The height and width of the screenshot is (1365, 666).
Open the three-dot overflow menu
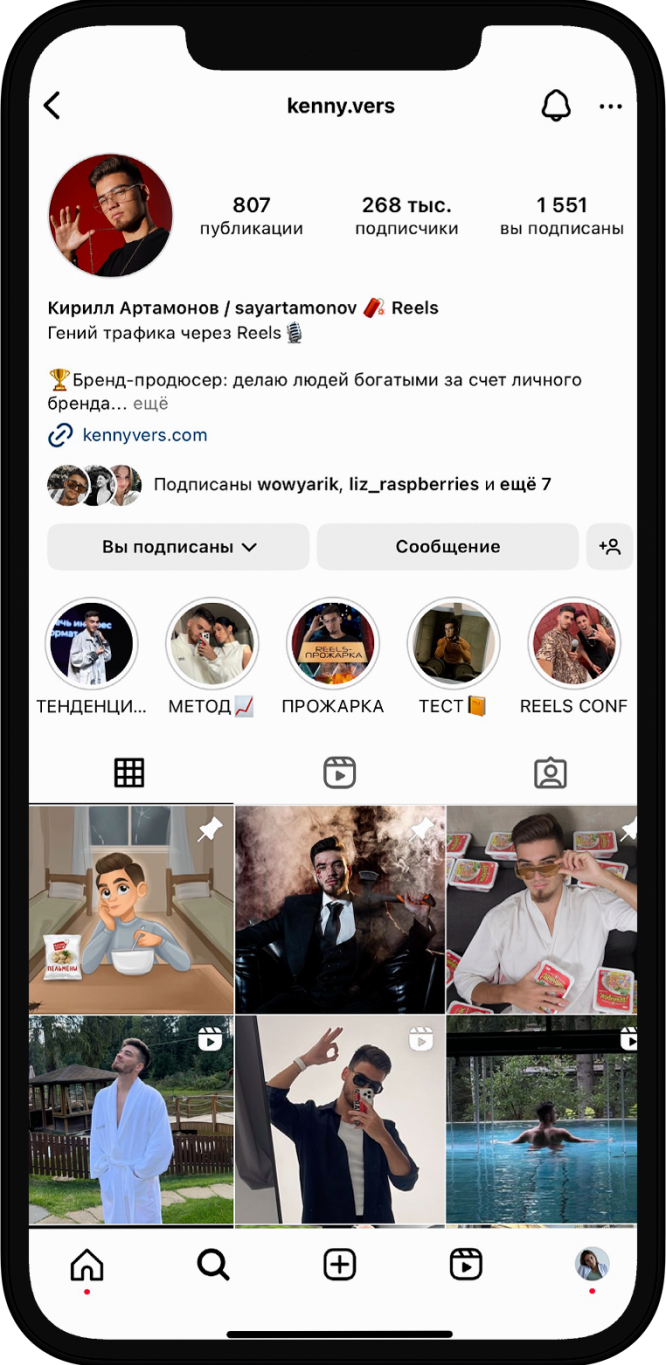point(610,106)
